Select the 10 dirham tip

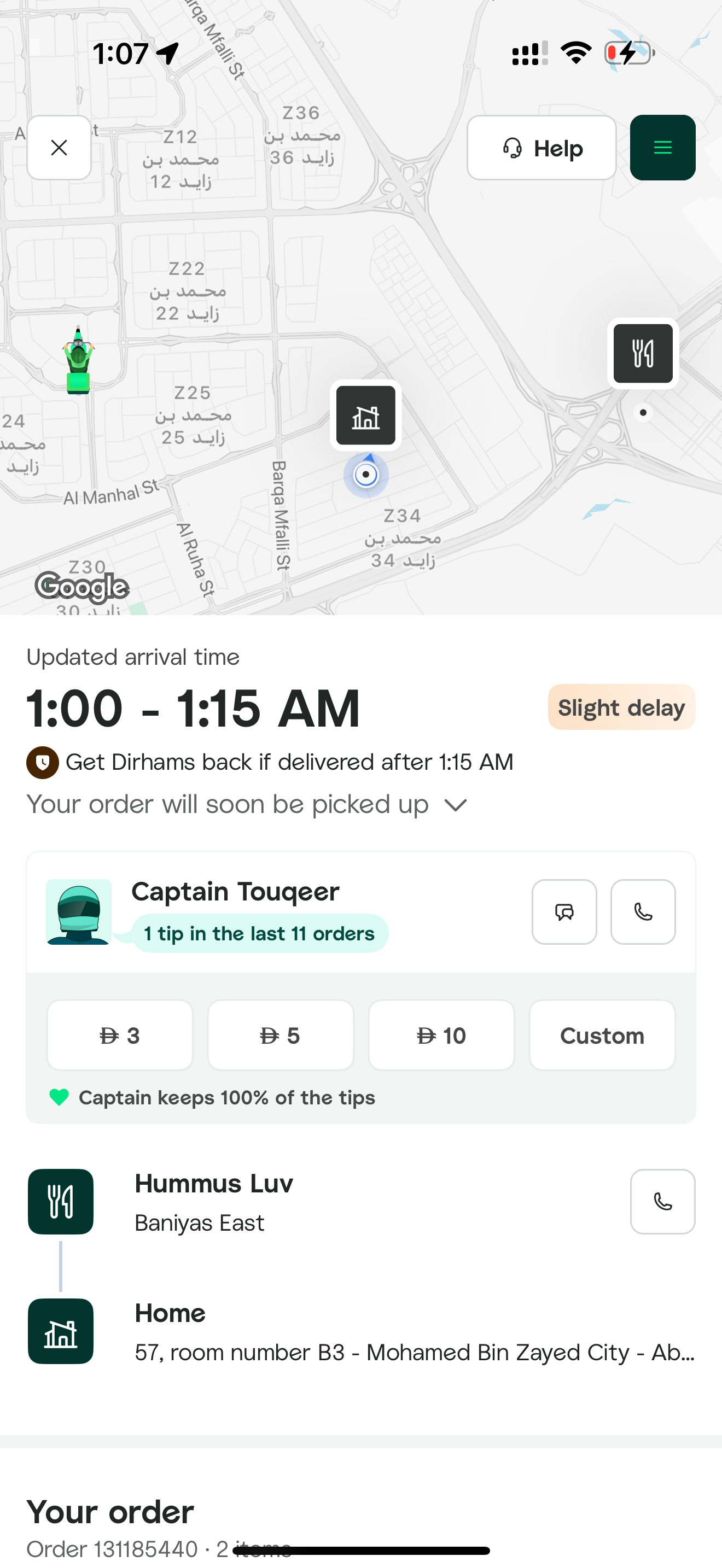click(441, 1035)
